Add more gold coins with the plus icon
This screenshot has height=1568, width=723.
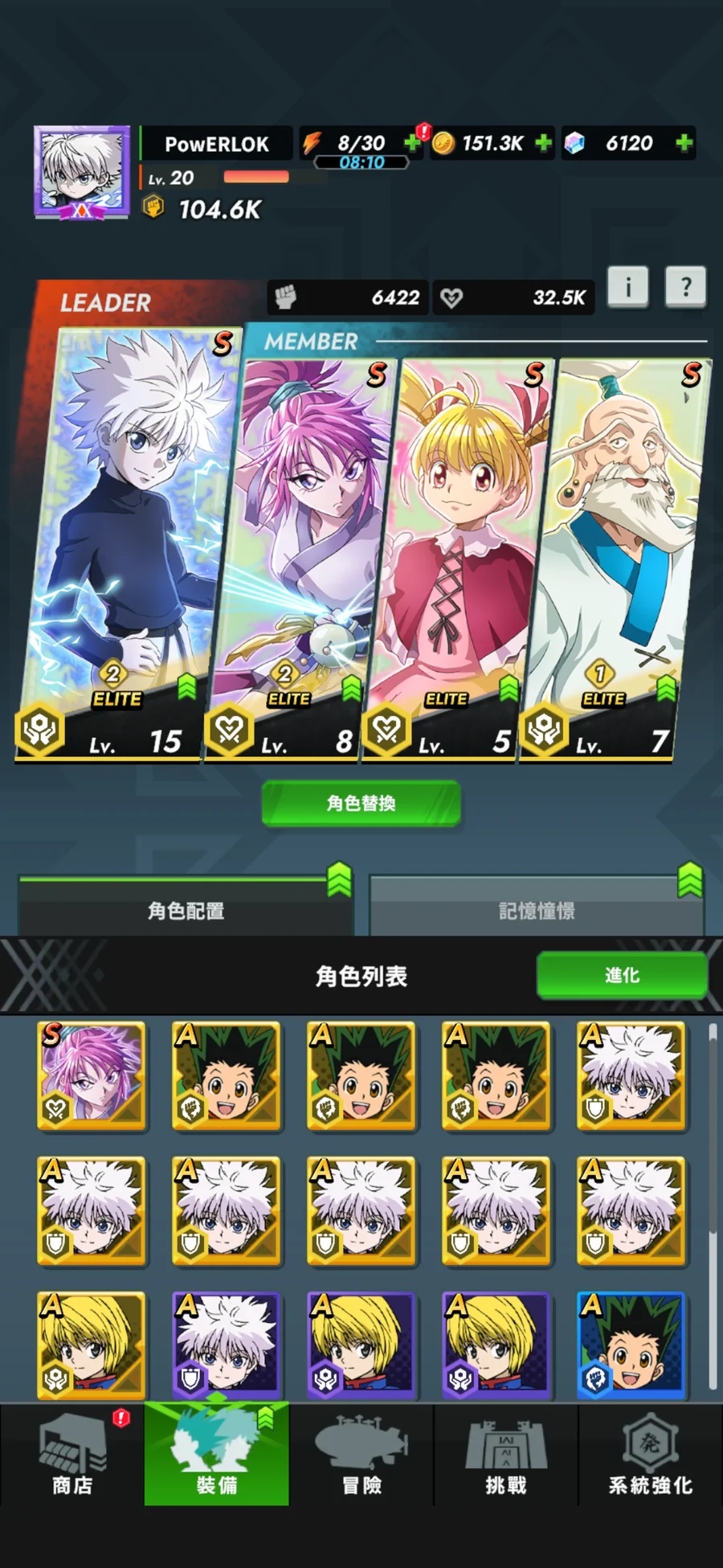point(544,143)
